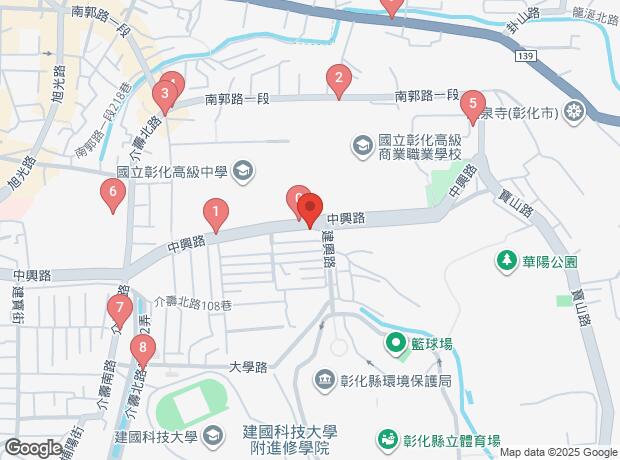Viewport: 620px width, 460px height.
Task: Select the 籃球場 place icon
Action: [397, 343]
